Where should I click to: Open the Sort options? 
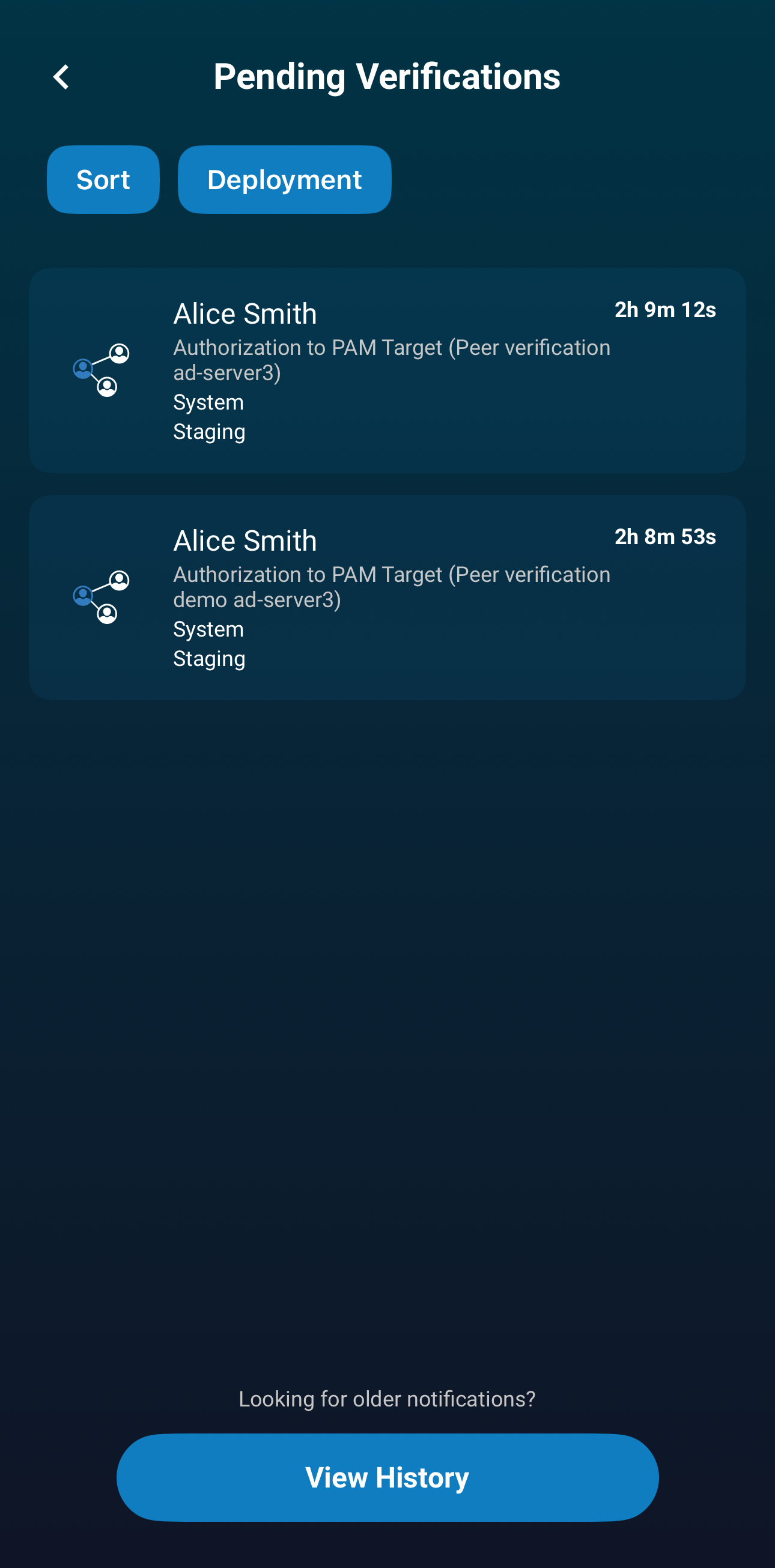(103, 180)
